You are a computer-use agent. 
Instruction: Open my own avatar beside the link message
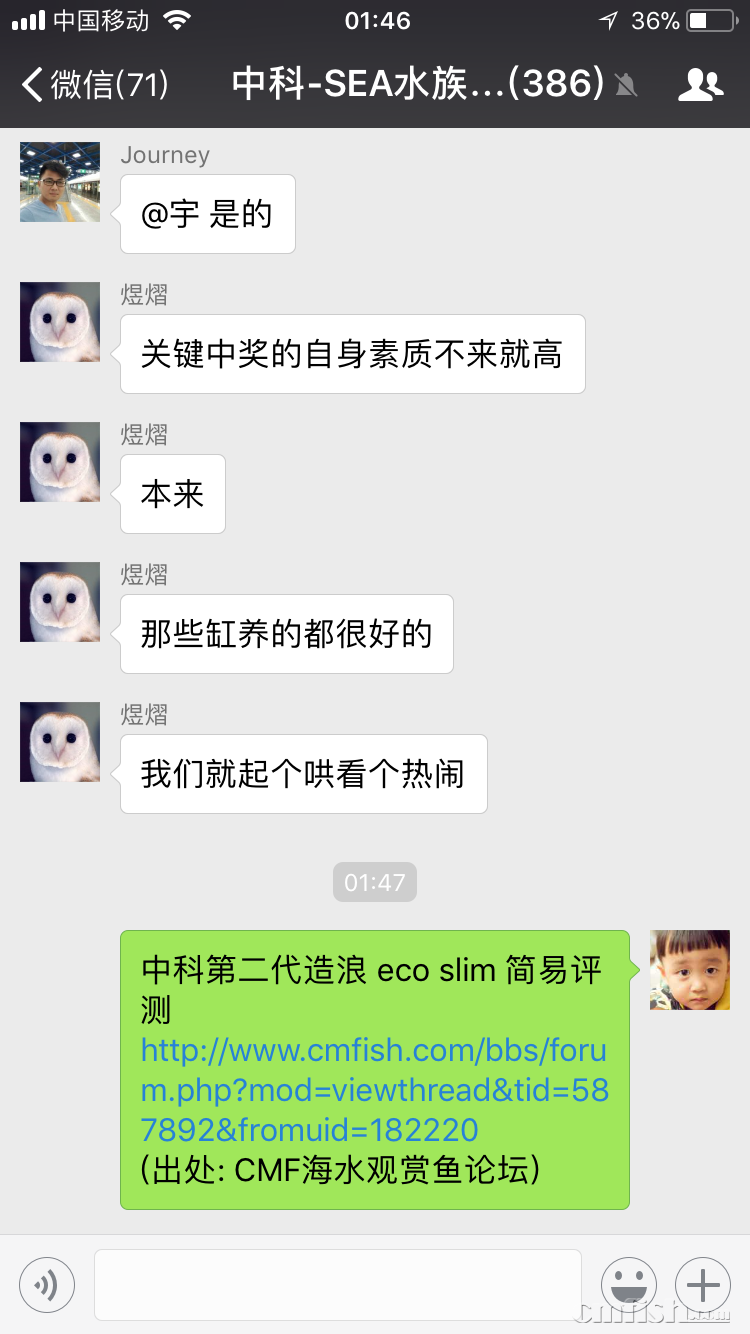pos(690,970)
